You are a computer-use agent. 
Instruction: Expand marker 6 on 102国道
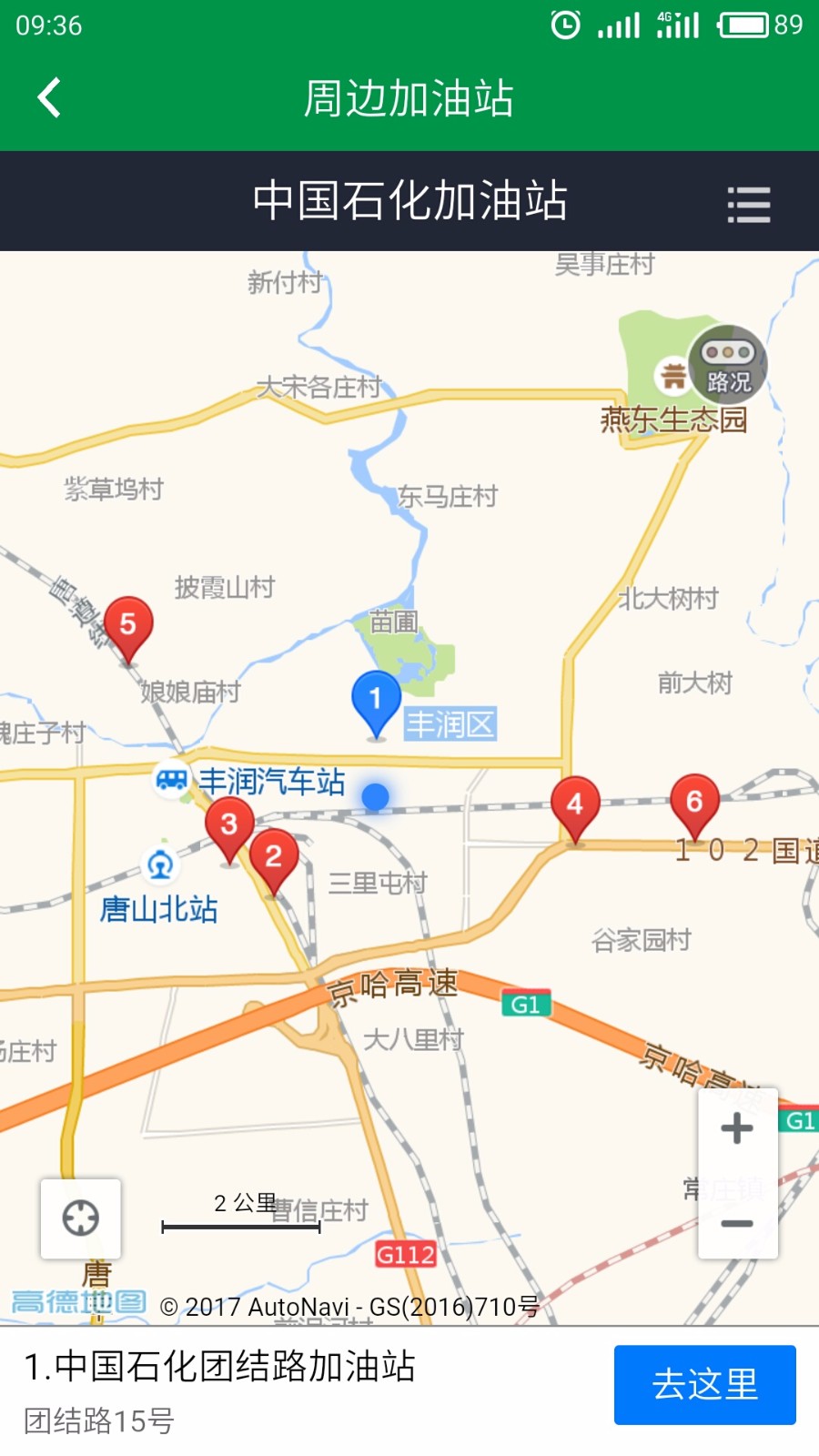[695, 801]
